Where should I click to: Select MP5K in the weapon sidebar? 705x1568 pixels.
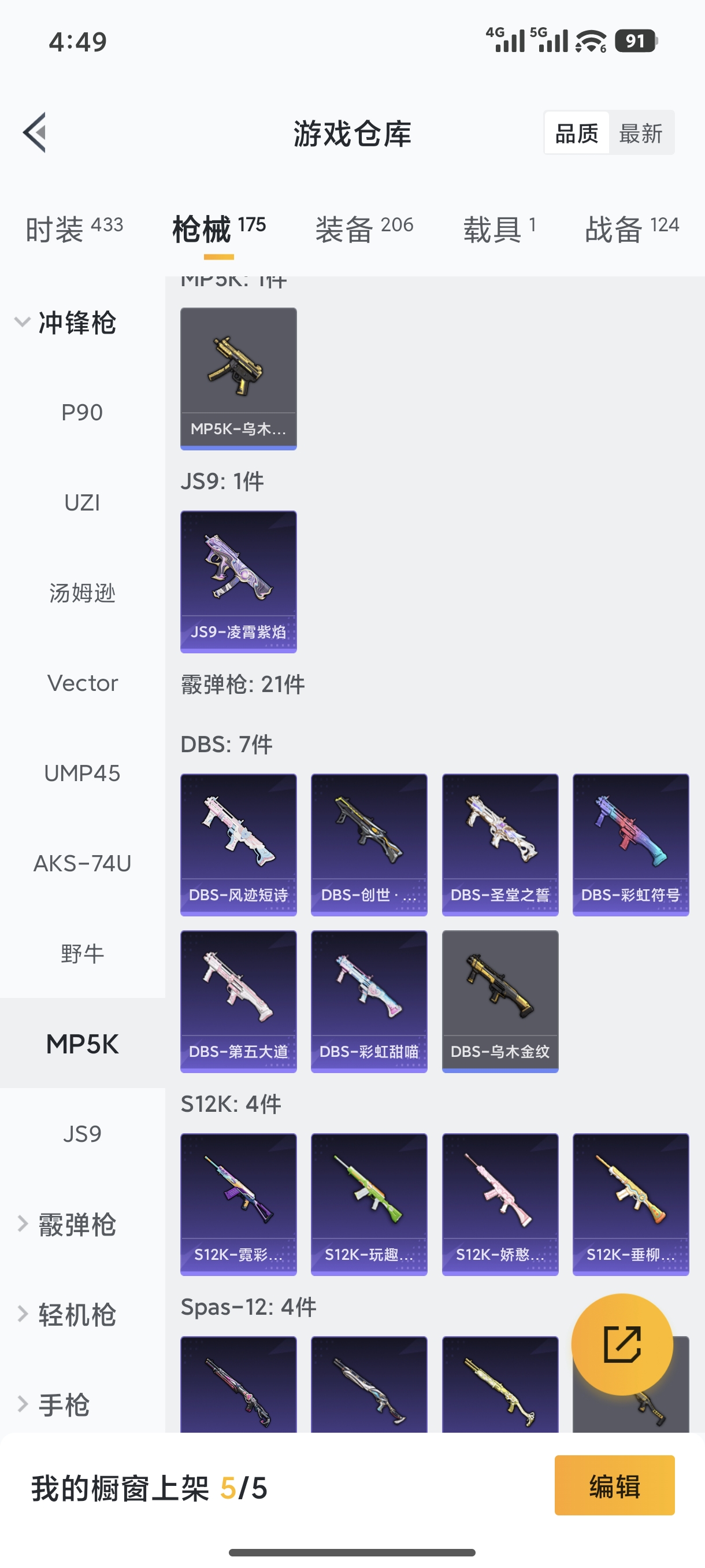pyautogui.click(x=82, y=1045)
